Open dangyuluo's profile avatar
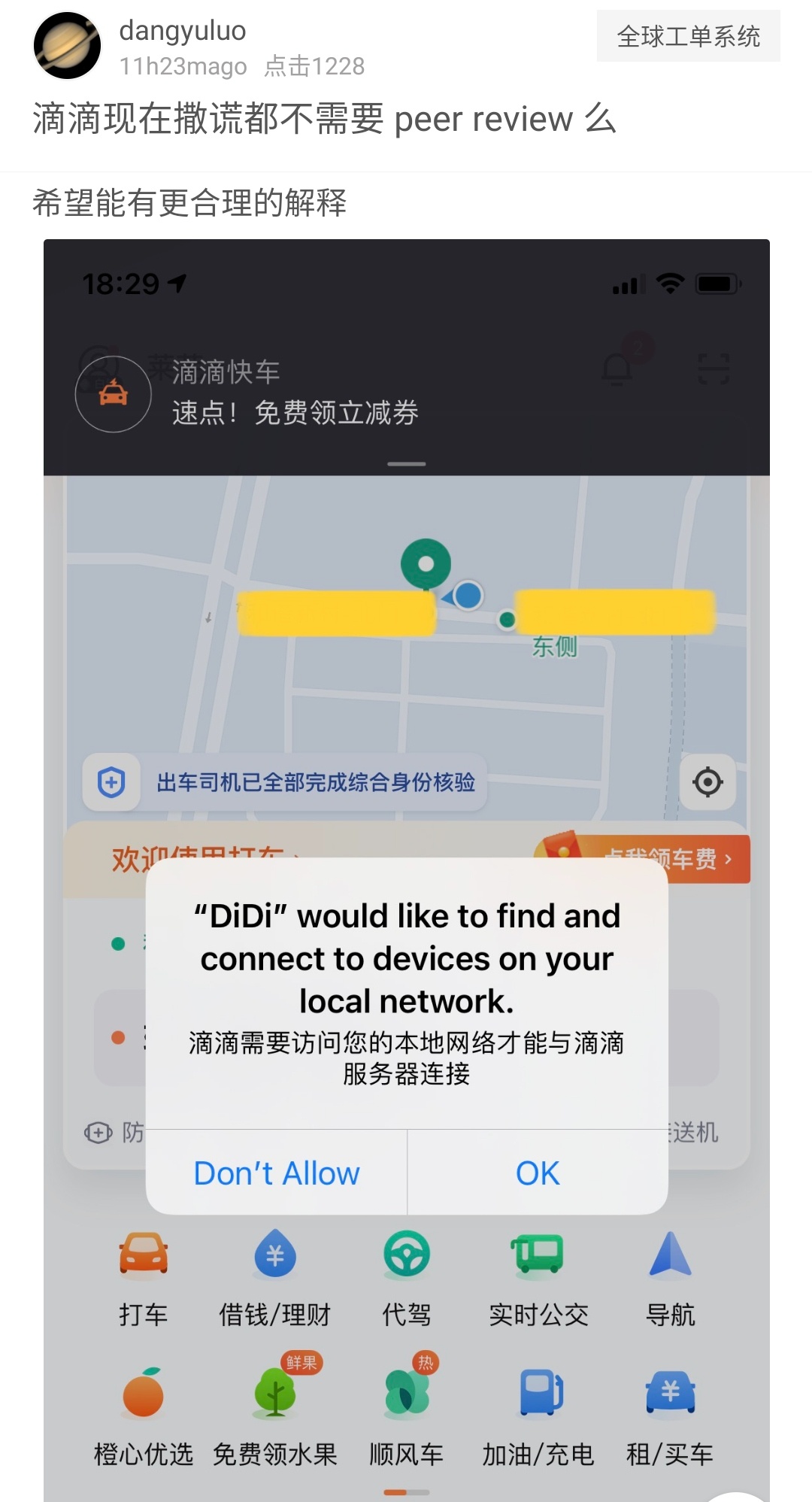The height and width of the screenshot is (1502, 812). coord(68,46)
